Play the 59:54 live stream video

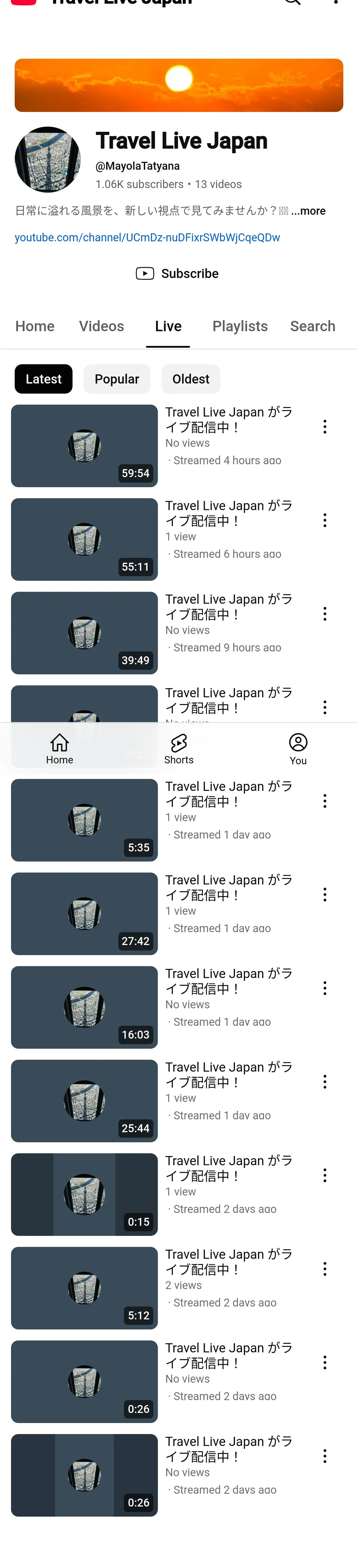pos(84,446)
